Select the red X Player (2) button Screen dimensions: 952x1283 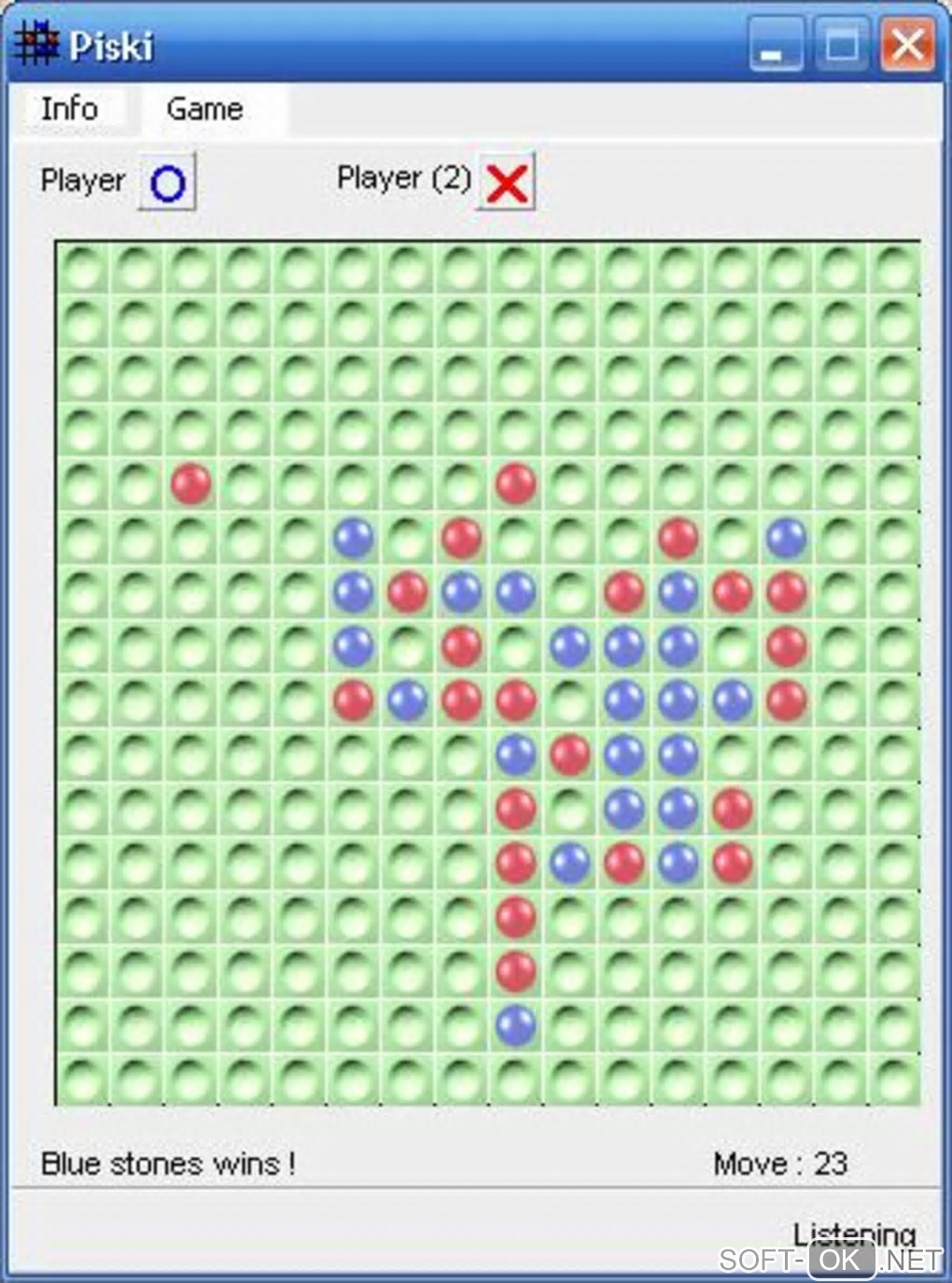(507, 182)
